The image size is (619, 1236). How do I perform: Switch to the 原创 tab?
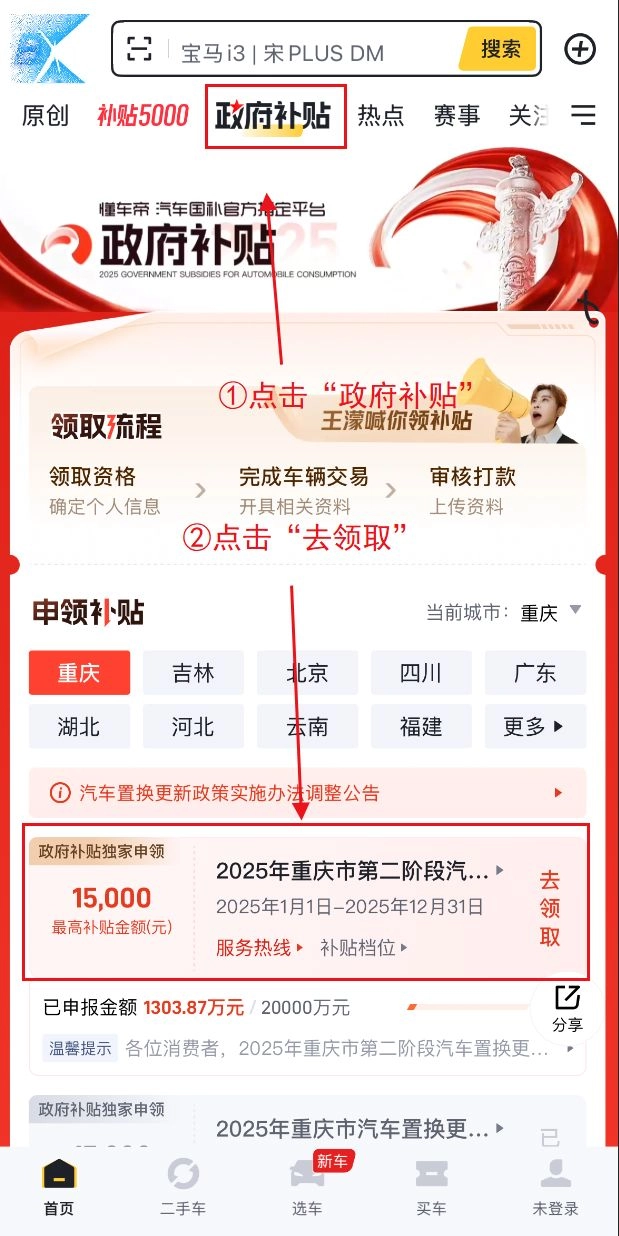[x=45, y=116]
